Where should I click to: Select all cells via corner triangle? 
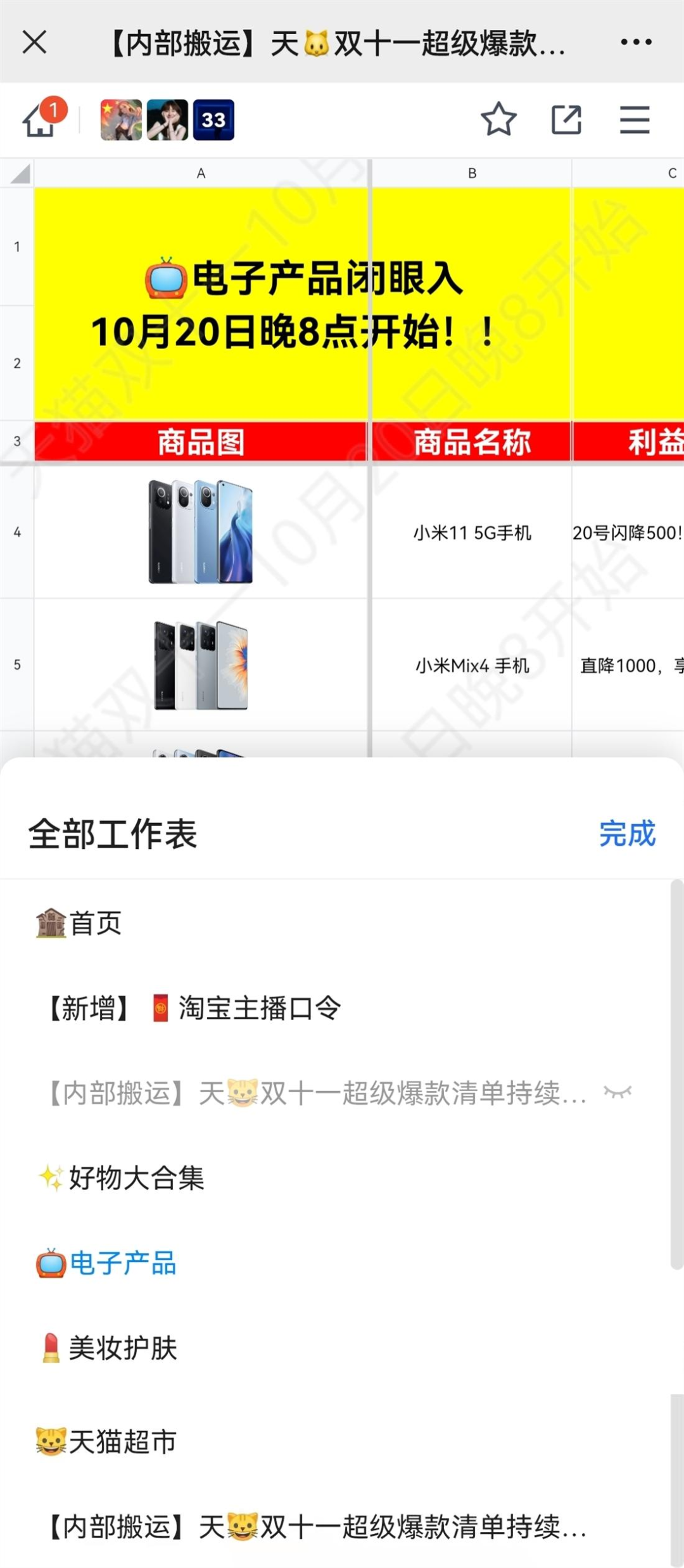[19, 174]
